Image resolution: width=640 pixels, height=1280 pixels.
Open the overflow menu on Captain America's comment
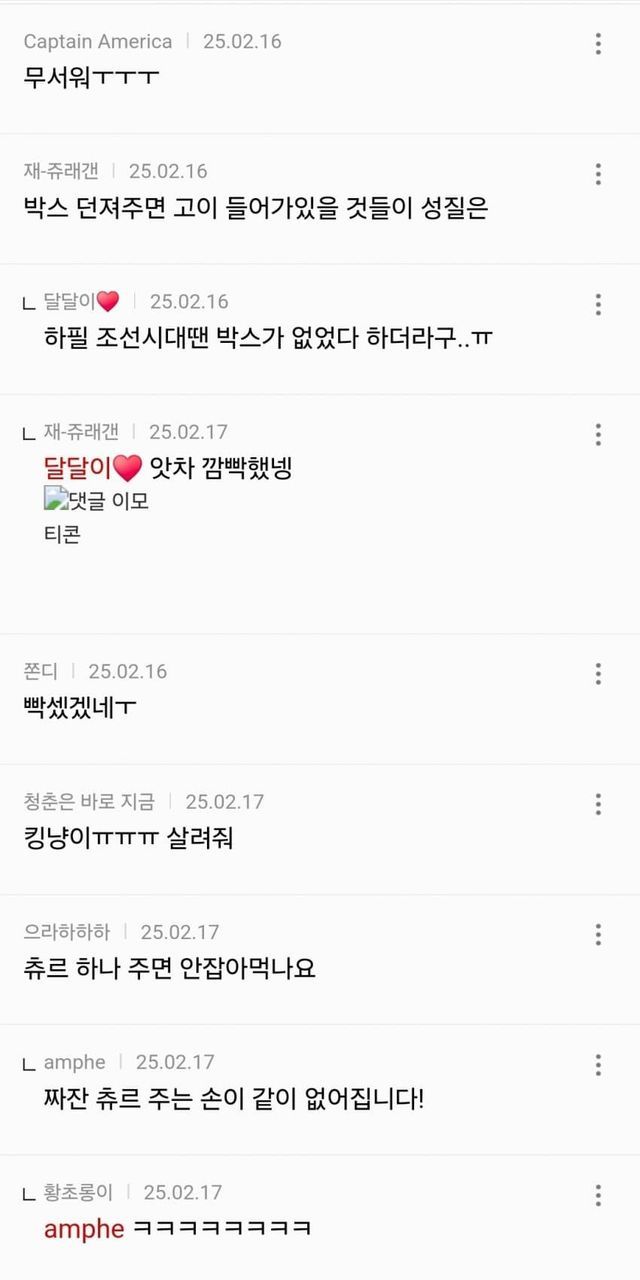(598, 44)
